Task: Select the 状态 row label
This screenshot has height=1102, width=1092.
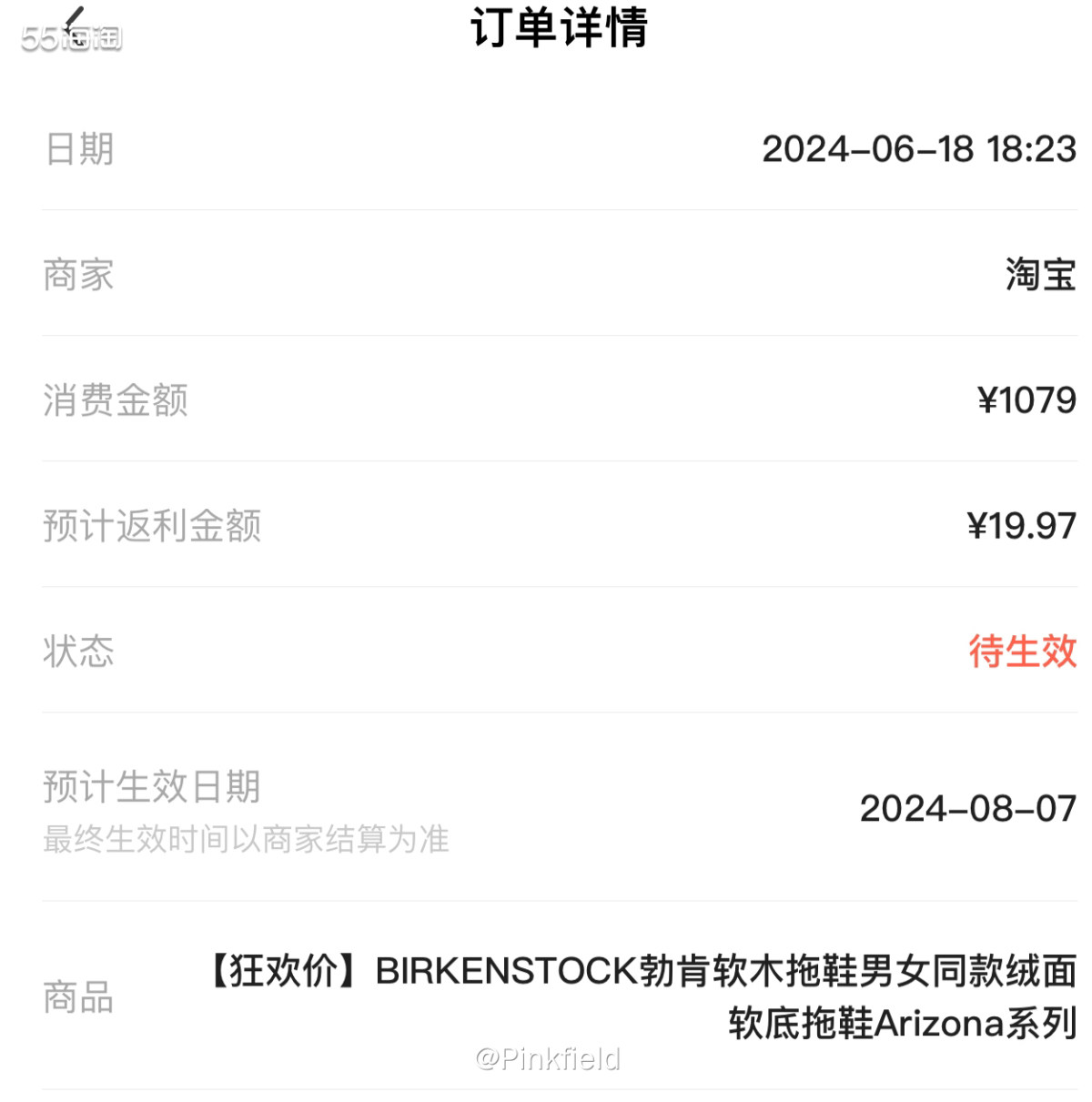Action: point(76,650)
